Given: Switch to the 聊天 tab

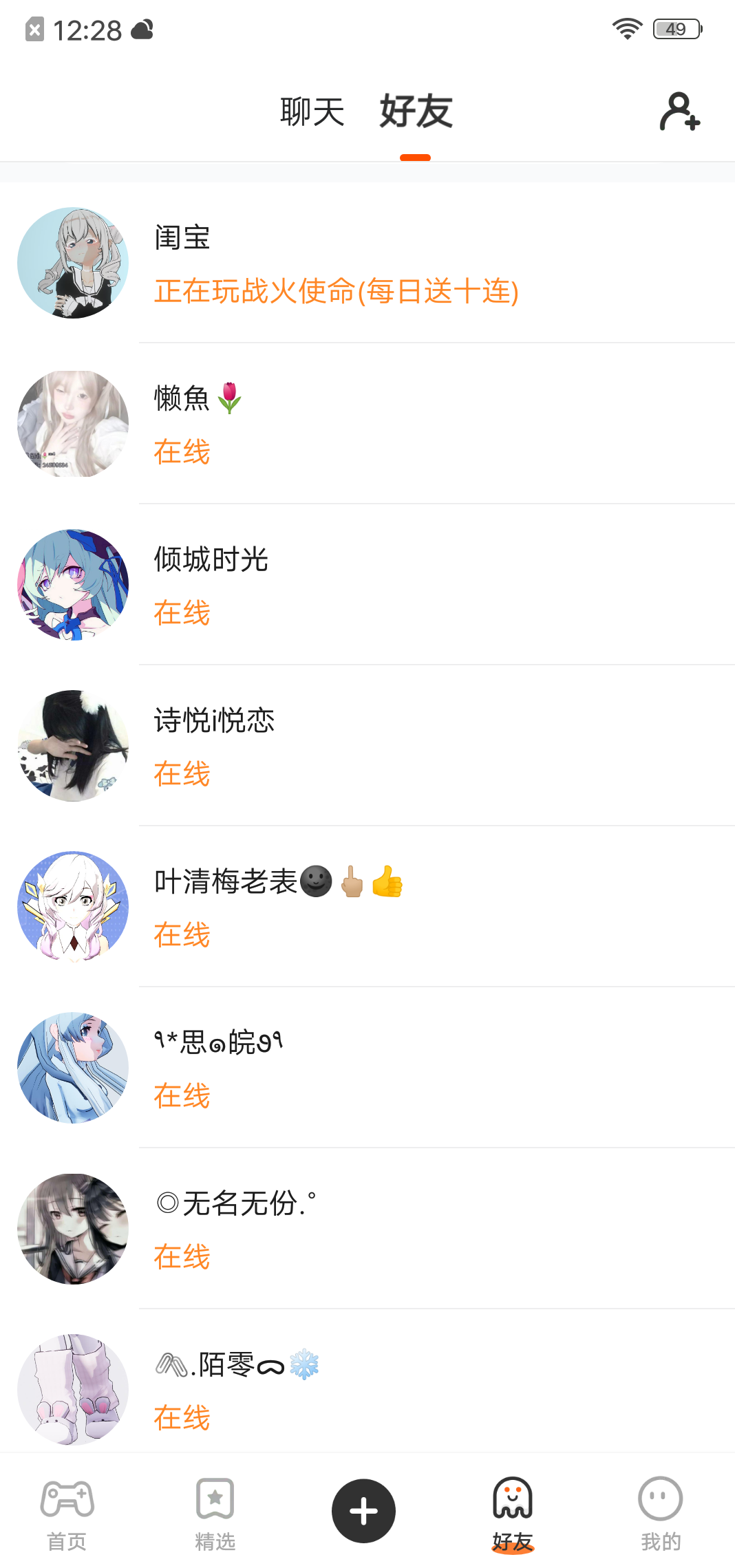Looking at the screenshot, I should 312,111.
